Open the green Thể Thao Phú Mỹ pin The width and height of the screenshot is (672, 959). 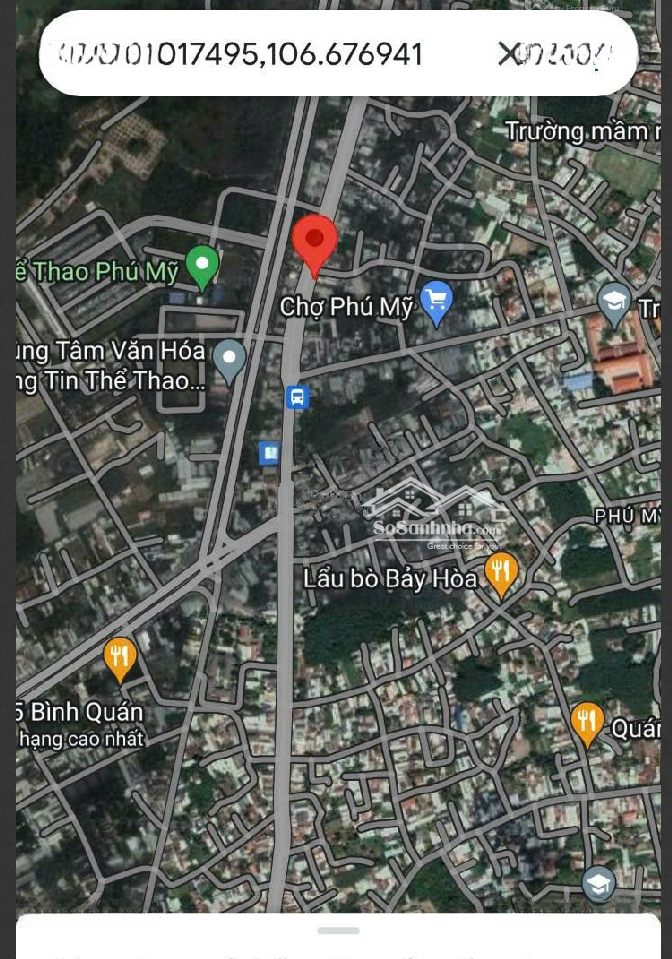203,267
